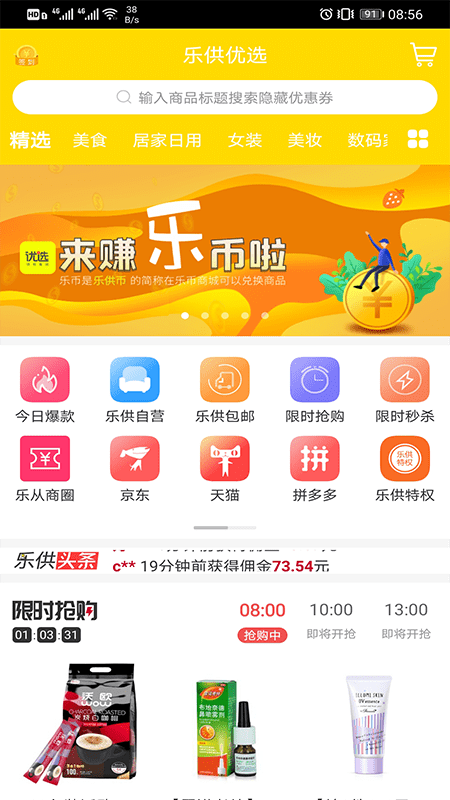Image resolution: width=450 pixels, height=800 pixels.
Task: Switch to the 美食 category tab
Action: (90, 140)
